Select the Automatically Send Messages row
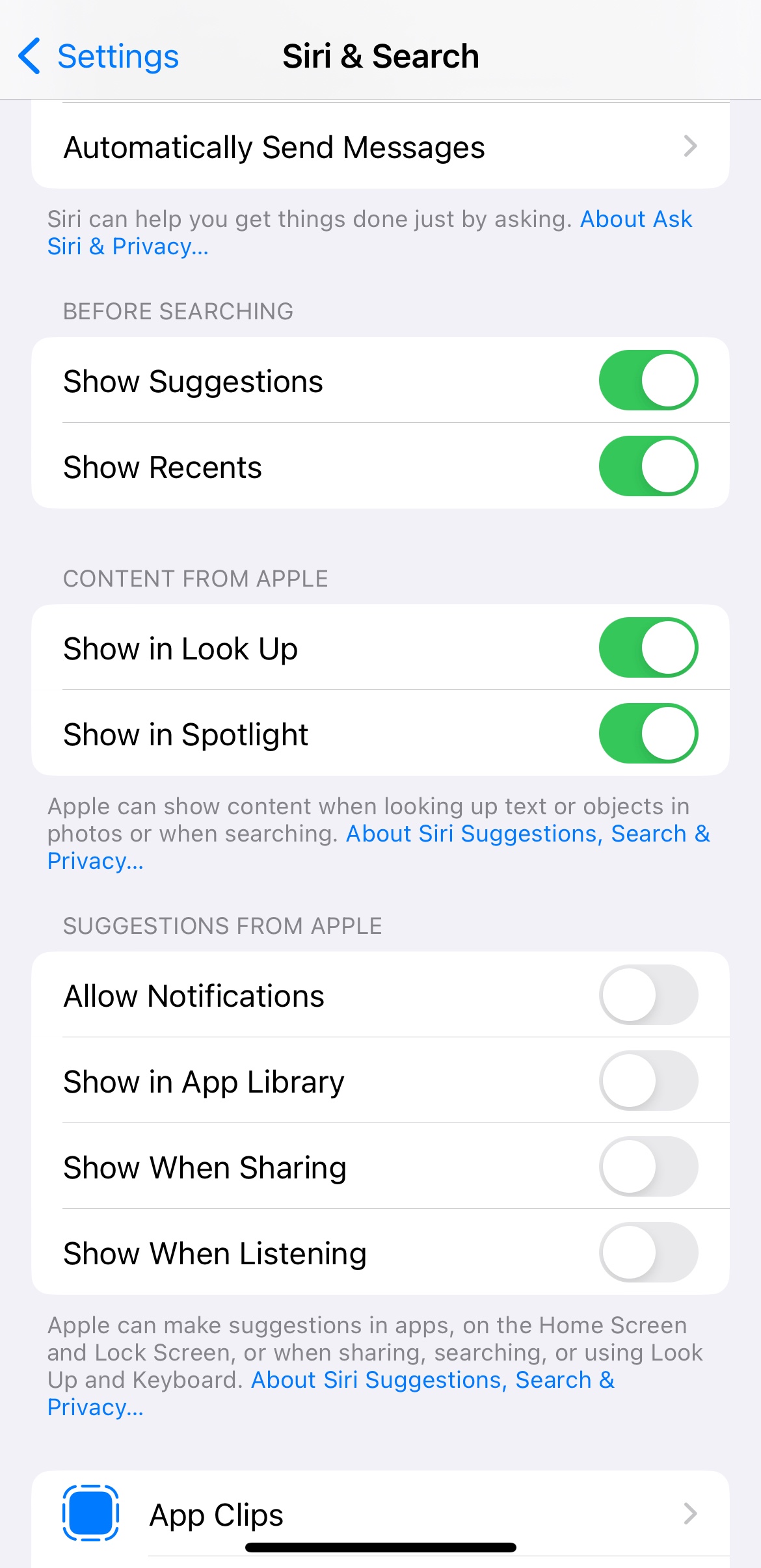 click(273, 146)
